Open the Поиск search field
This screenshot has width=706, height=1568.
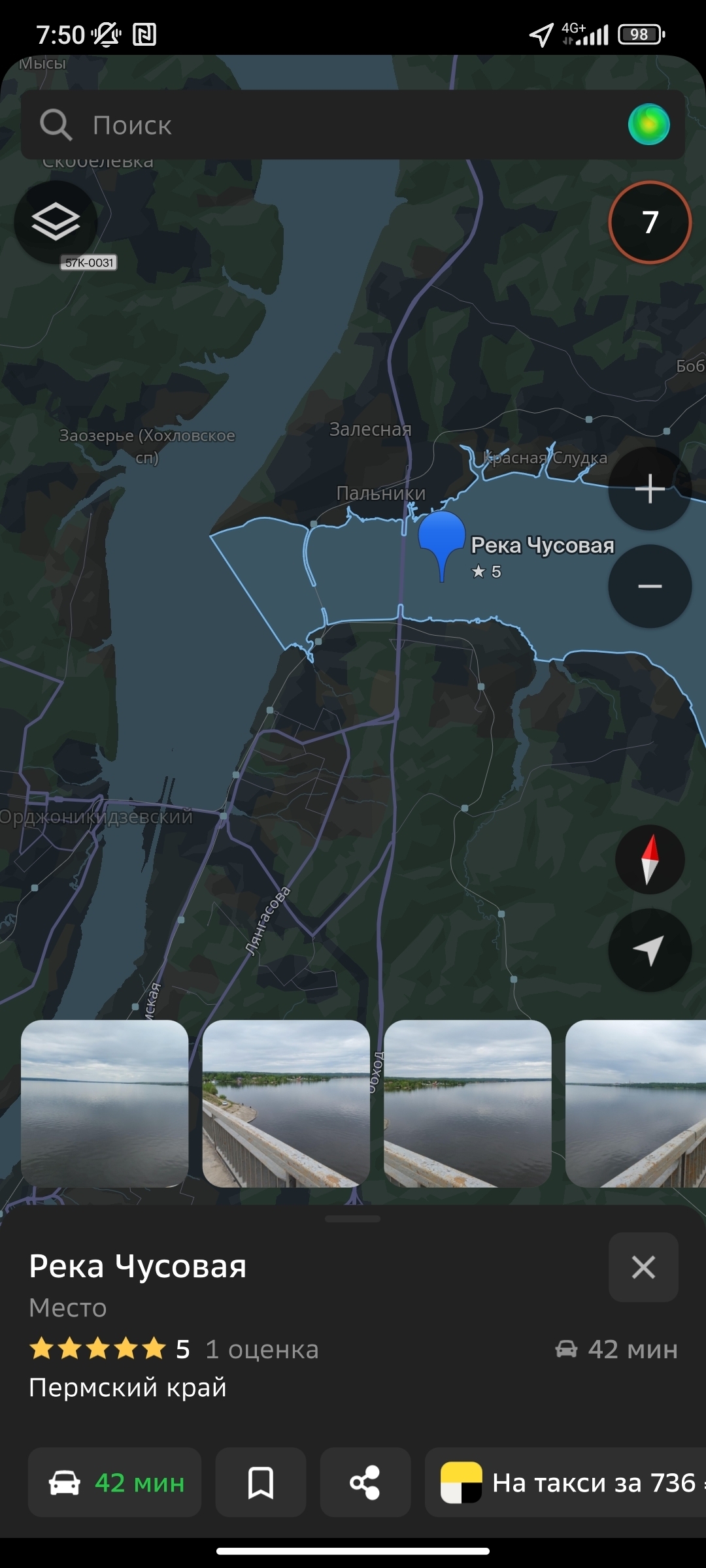(314, 125)
